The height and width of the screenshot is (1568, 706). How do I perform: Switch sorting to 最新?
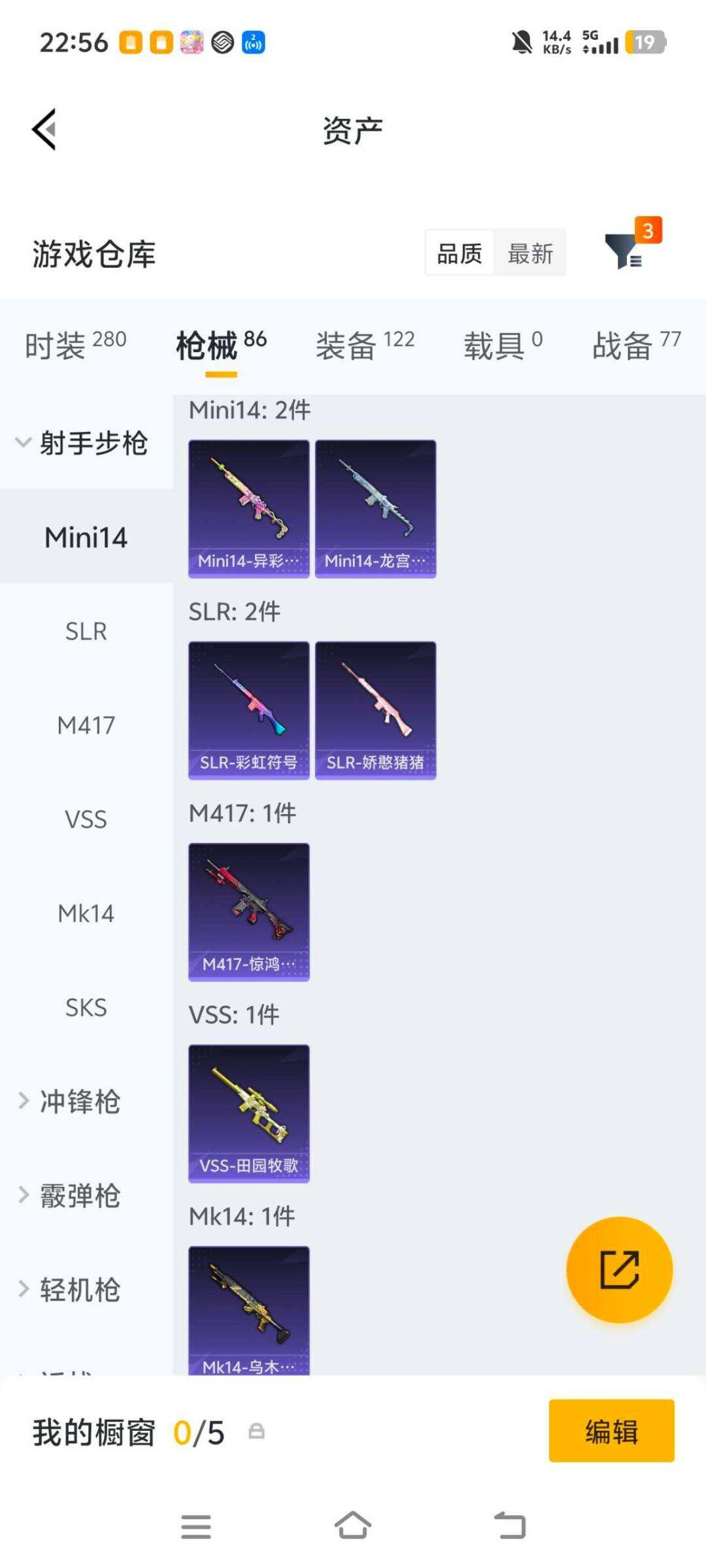point(531,253)
